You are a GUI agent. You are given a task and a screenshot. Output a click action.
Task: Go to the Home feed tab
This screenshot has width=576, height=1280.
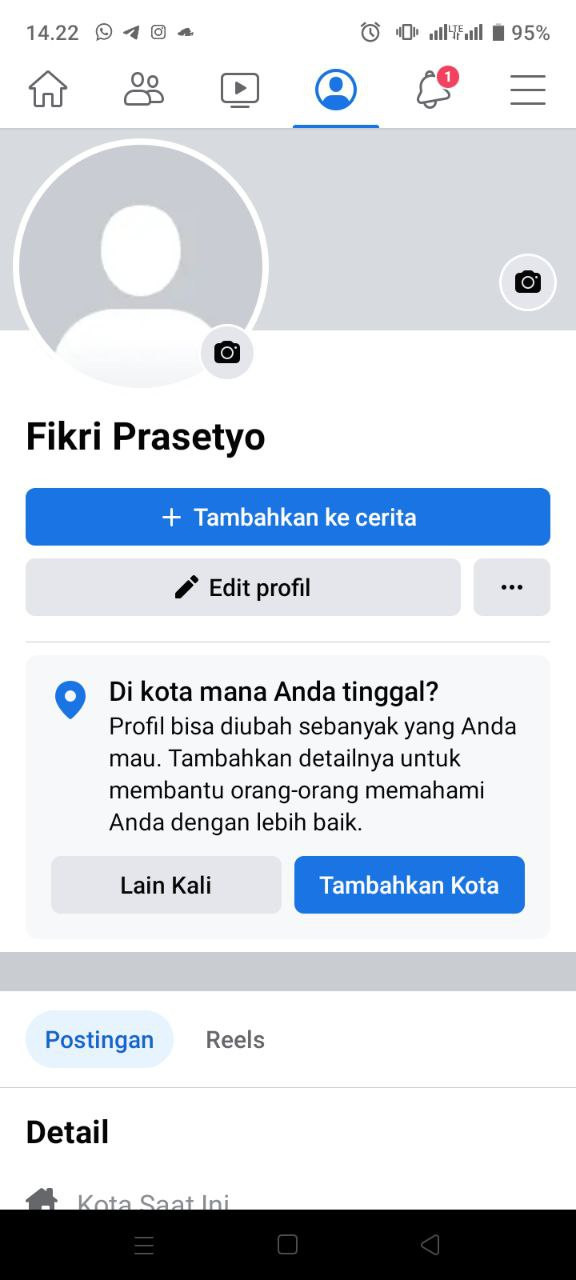coord(48,90)
